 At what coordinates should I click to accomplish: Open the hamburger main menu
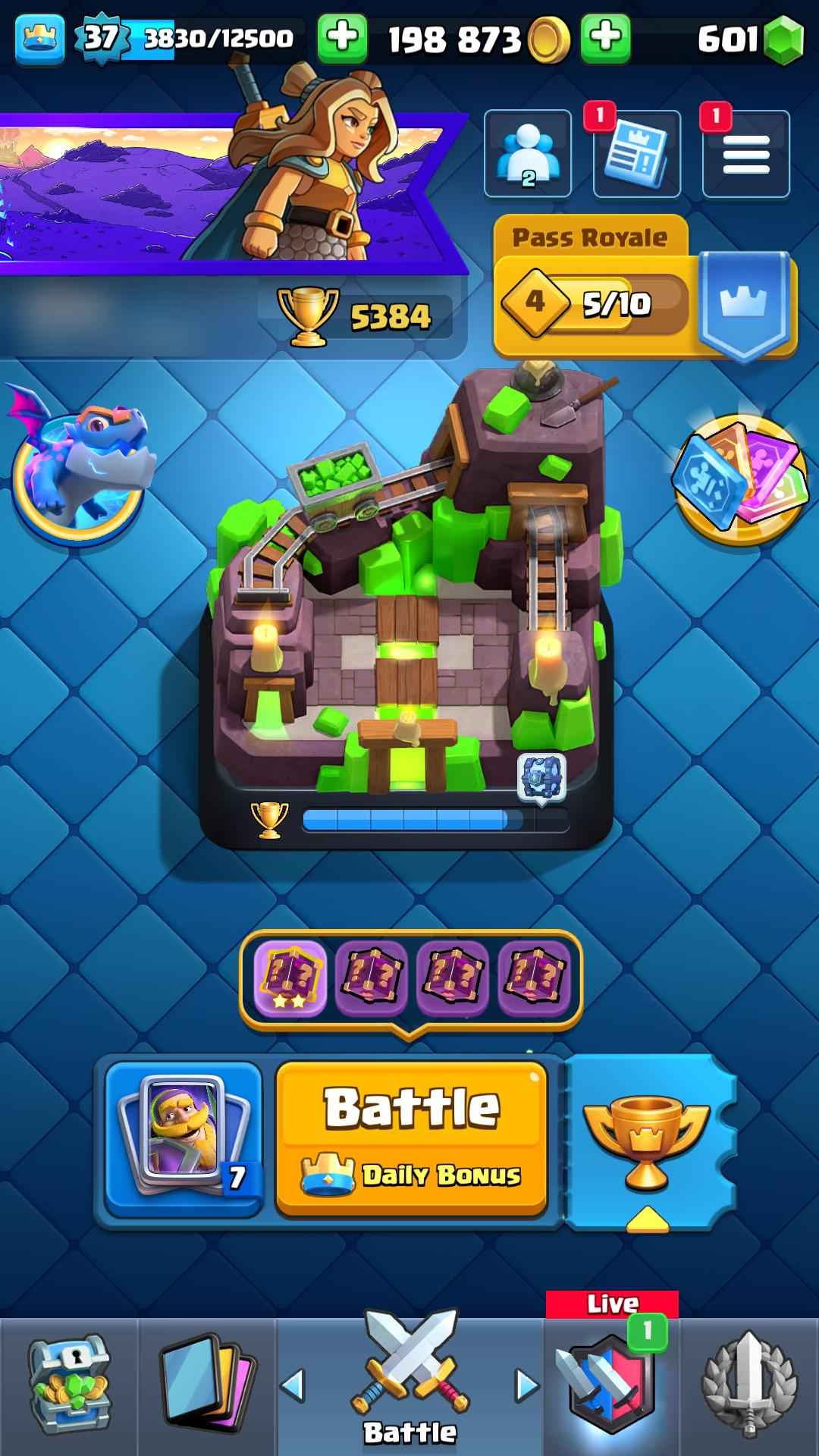[x=745, y=154]
